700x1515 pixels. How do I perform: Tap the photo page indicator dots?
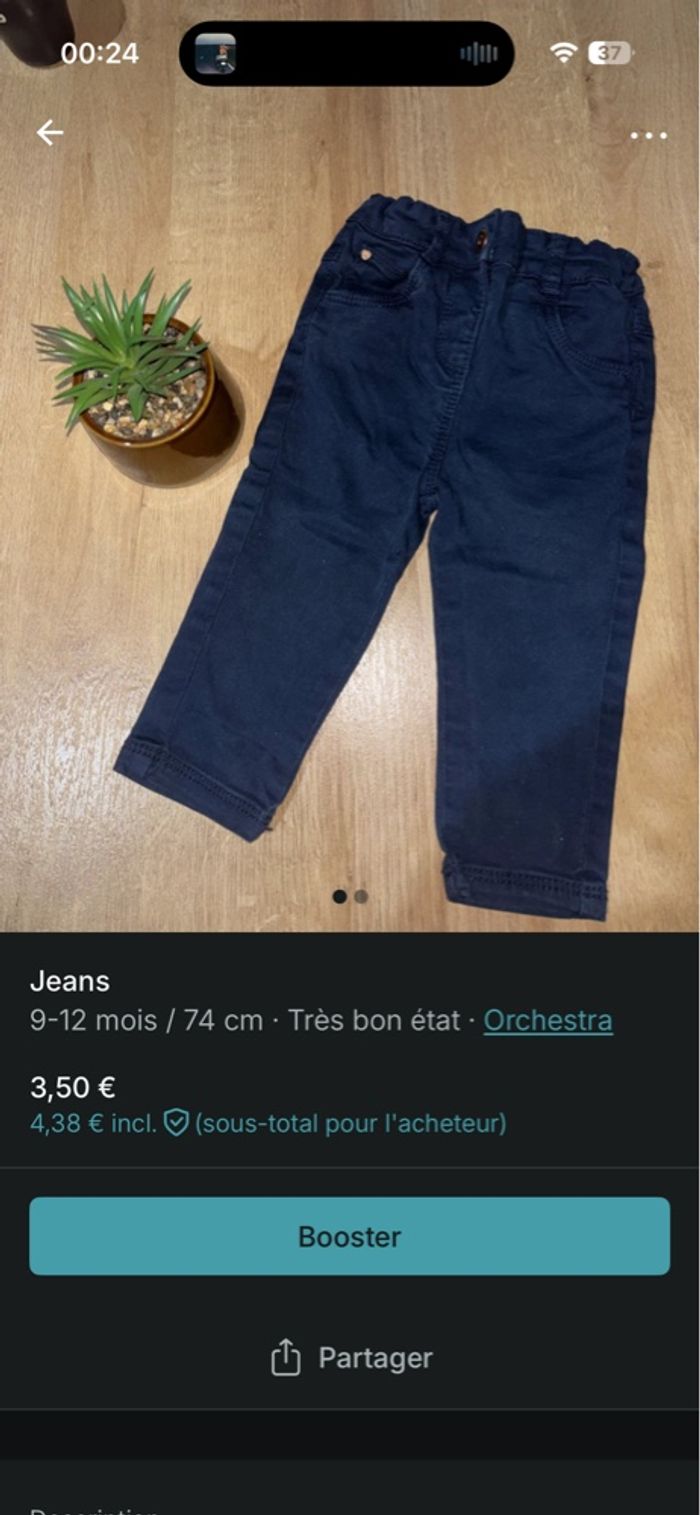tap(350, 897)
